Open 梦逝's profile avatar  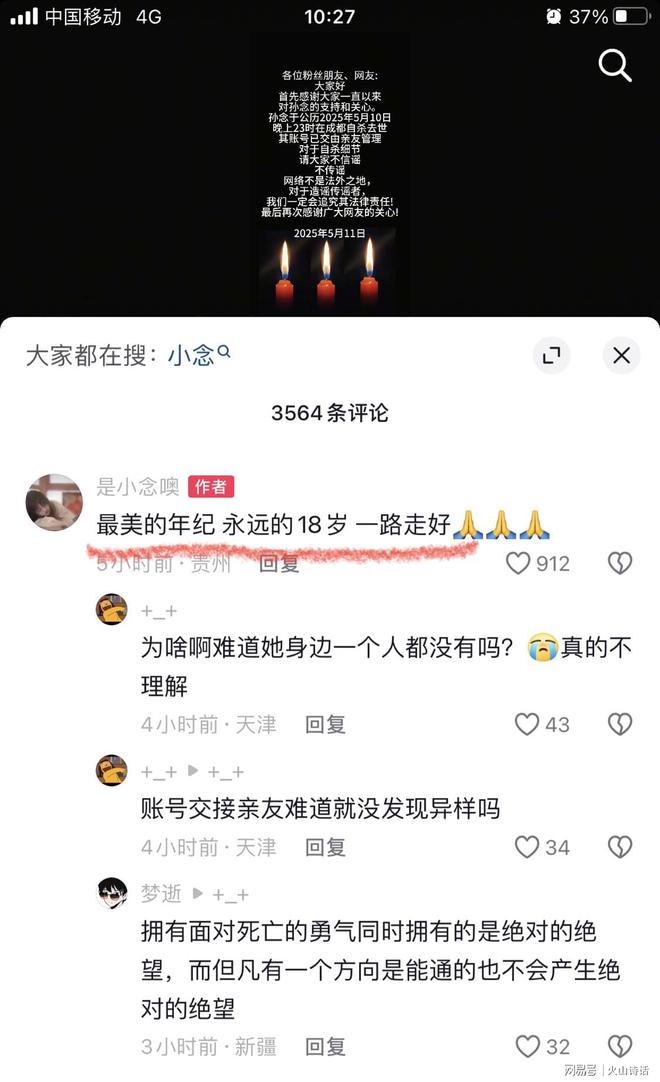click(x=112, y=894)
